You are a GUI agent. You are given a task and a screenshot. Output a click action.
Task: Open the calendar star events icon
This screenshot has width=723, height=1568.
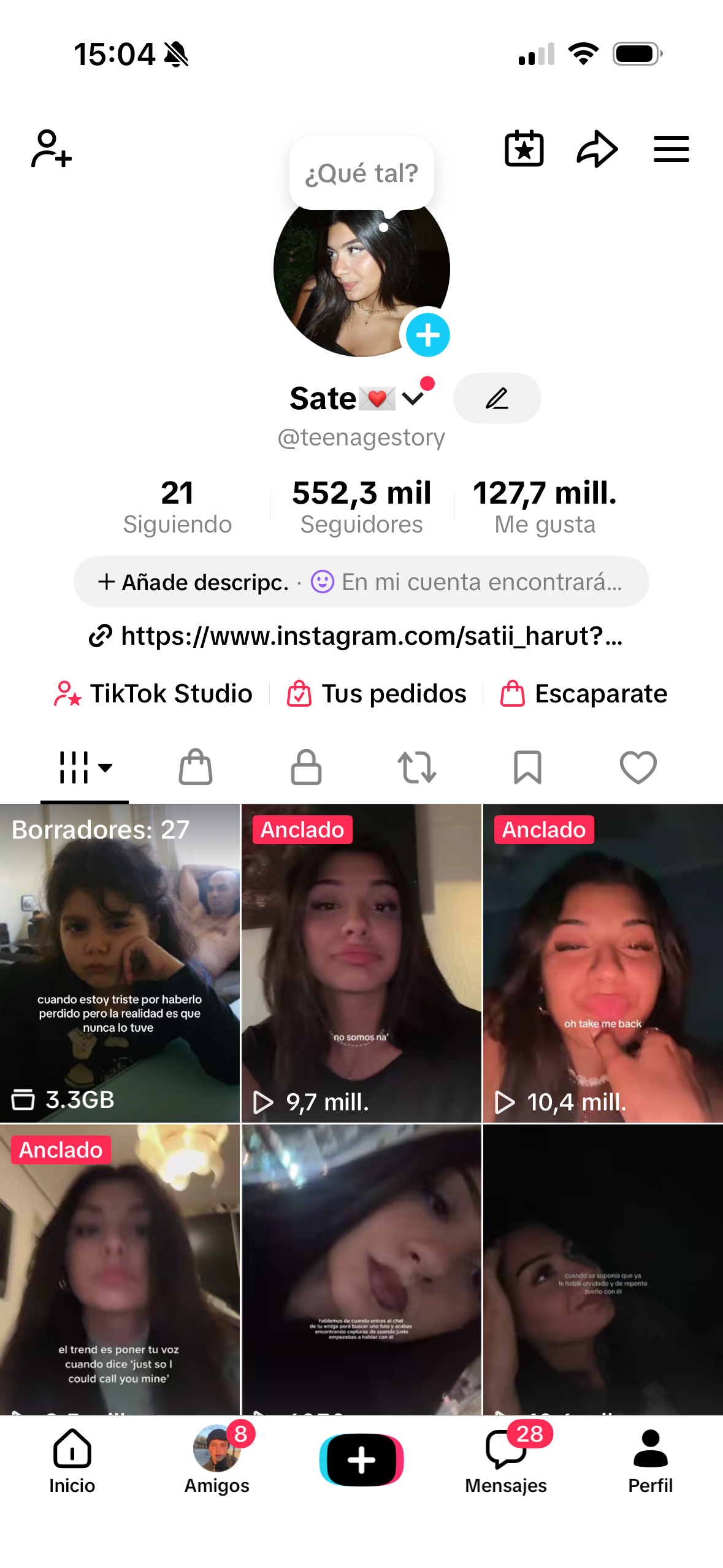[524, 148]
